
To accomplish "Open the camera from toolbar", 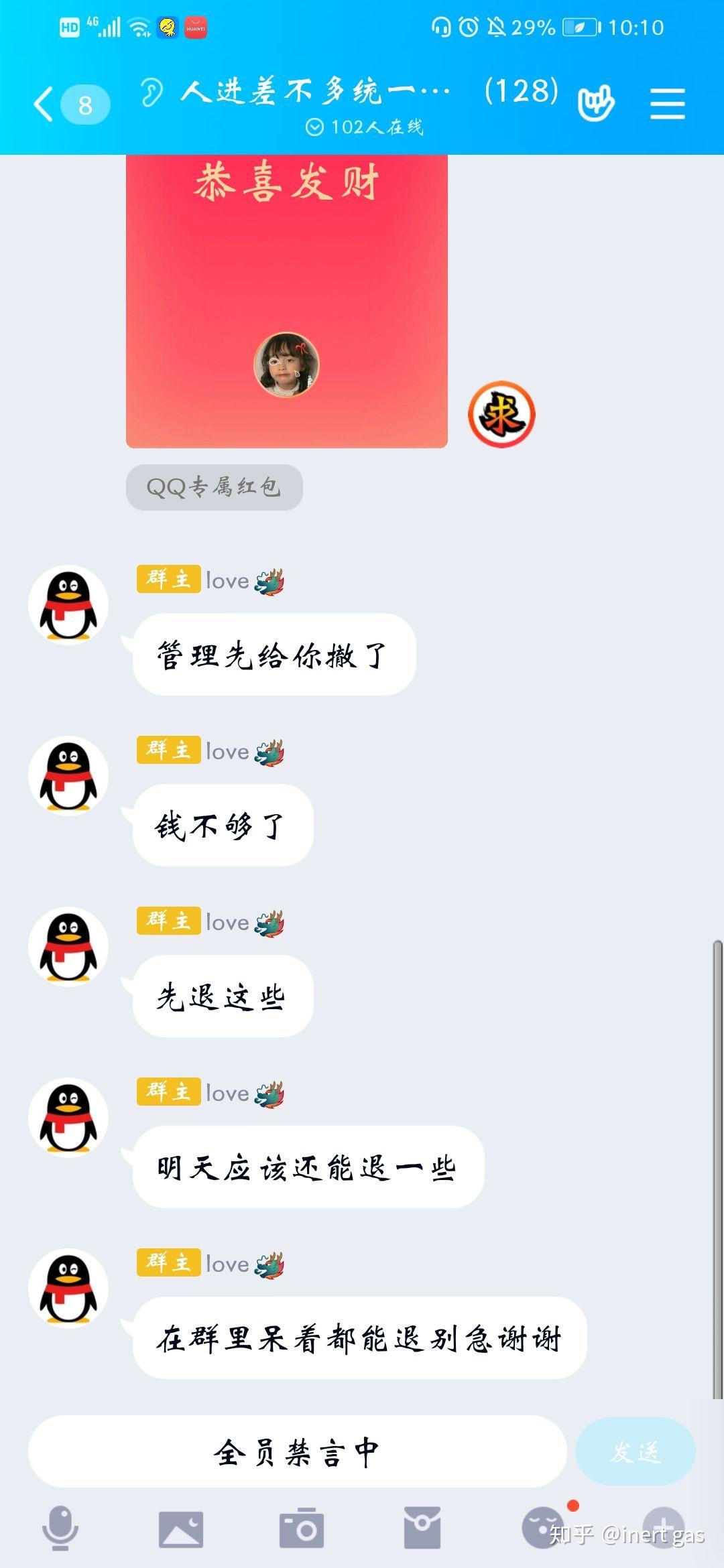I will pos(302,1528).
